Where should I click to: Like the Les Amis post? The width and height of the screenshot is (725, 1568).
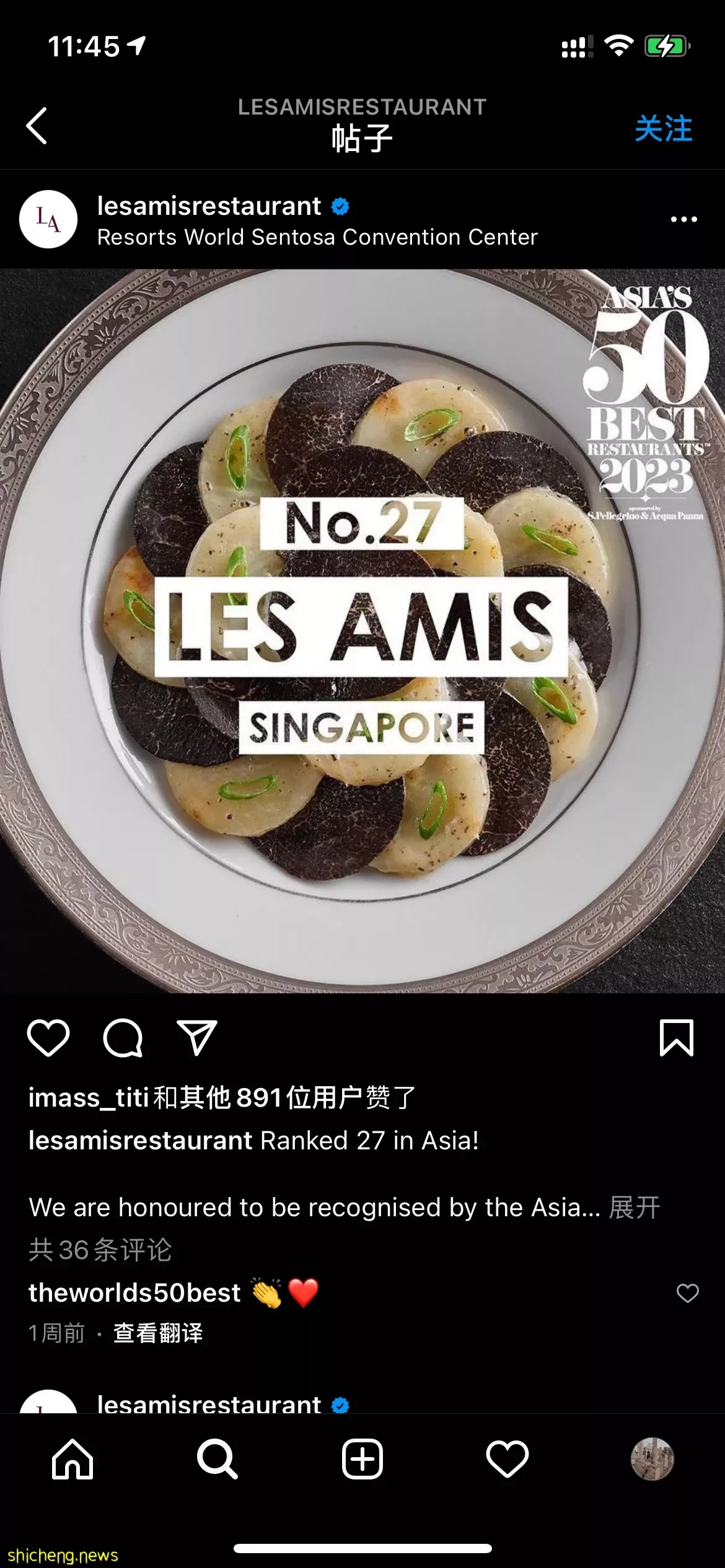coord(48,1038)
